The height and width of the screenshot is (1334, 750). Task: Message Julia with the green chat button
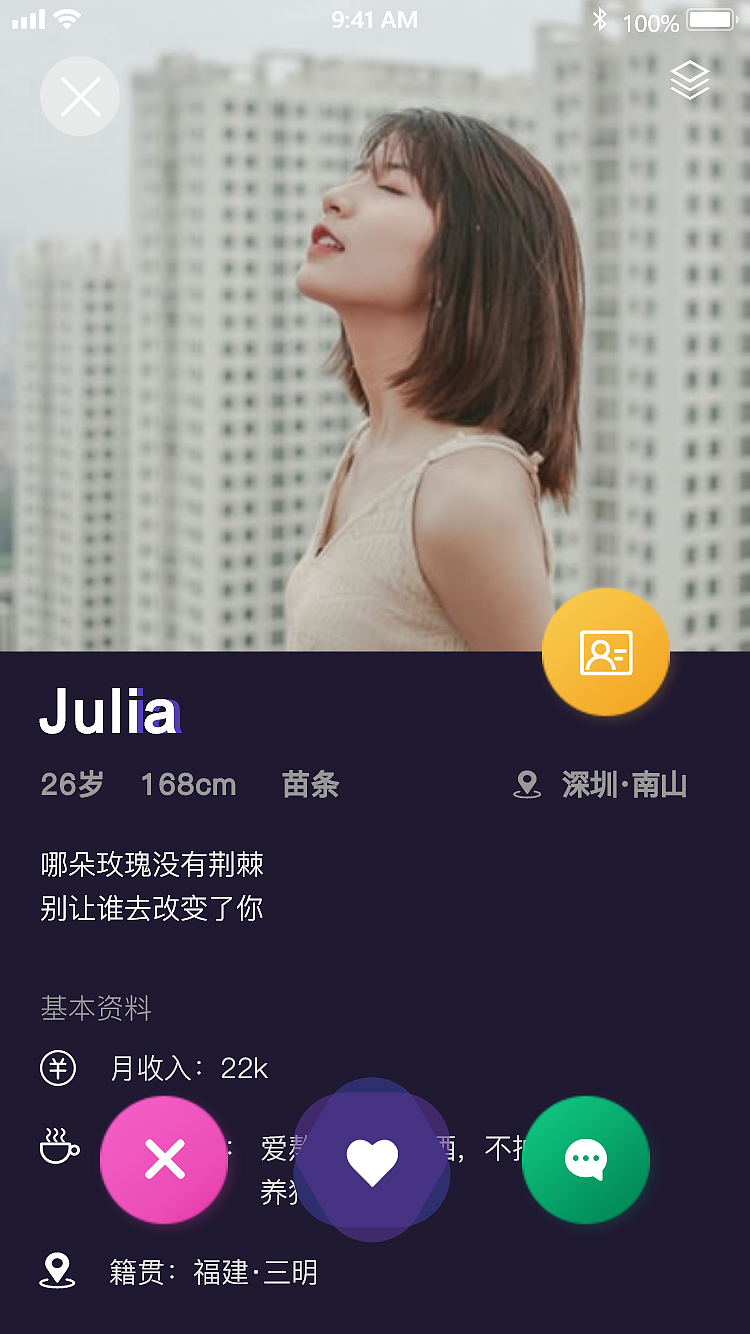[586, 1159]
